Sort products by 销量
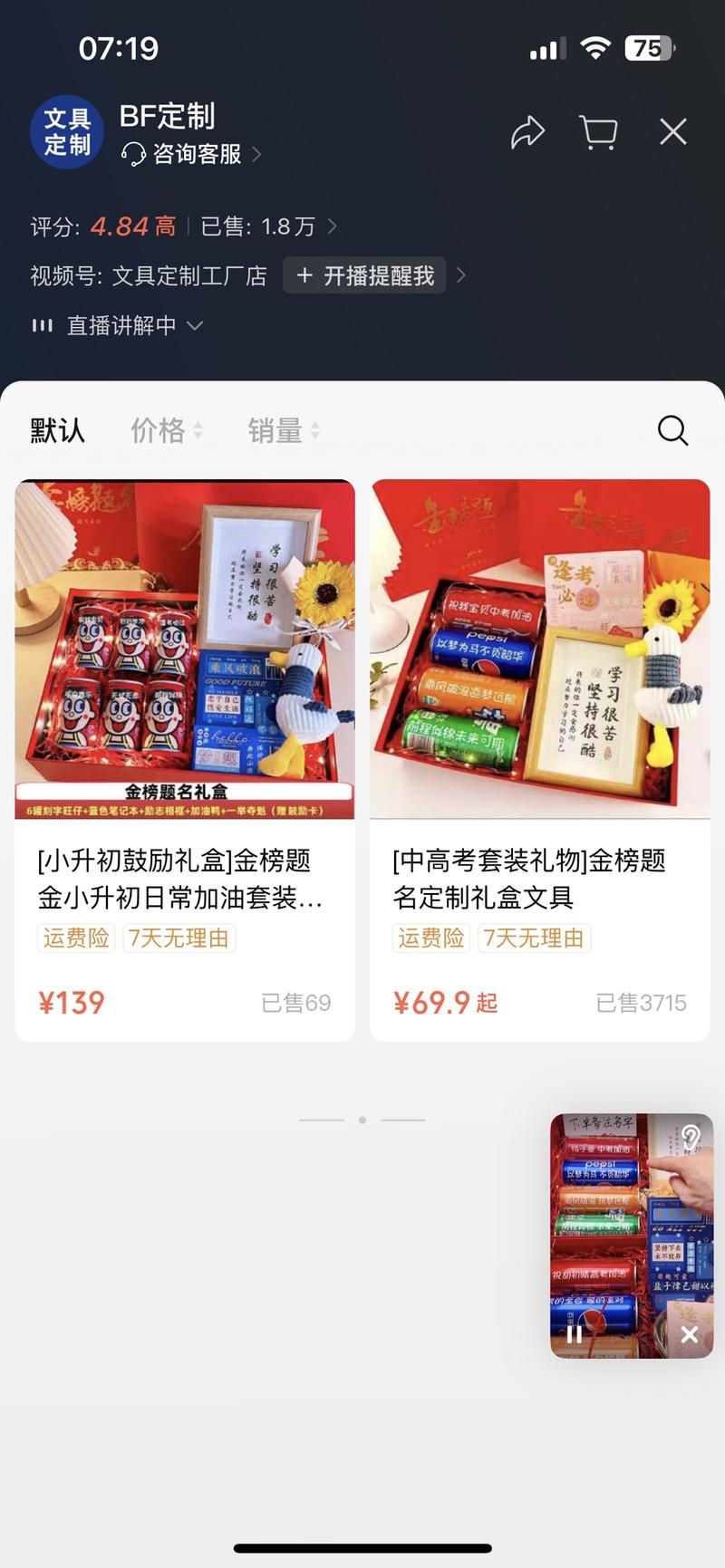Viewport: 725px width, 1568px height. (283, 430)
